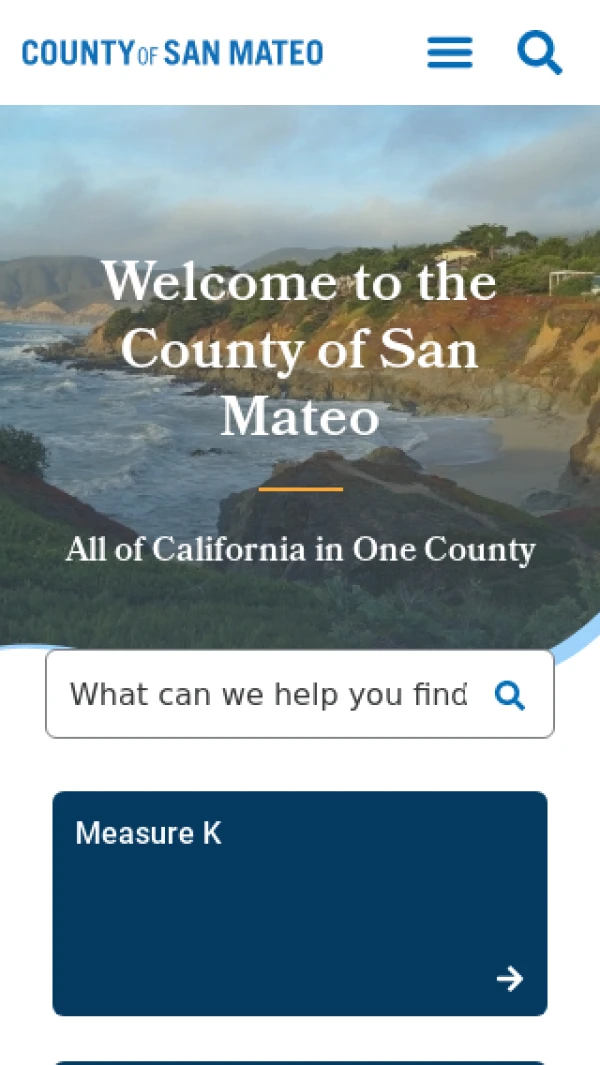Open the Measure K card
Image resolution: width=600 pixels, height=1065 pixels.
(300, 903)
